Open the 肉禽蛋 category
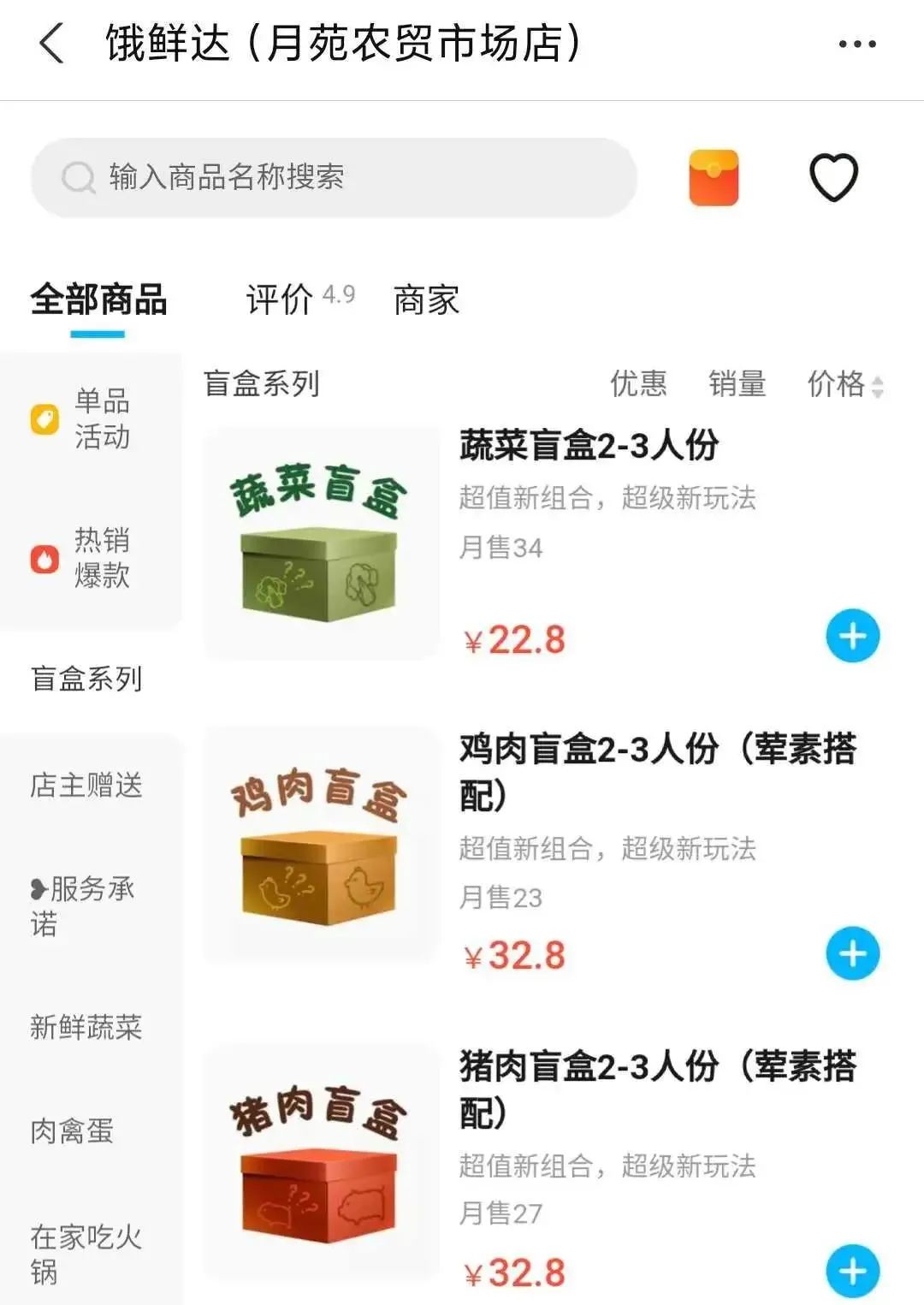924x1305 pixels. tap(73, 1131)
